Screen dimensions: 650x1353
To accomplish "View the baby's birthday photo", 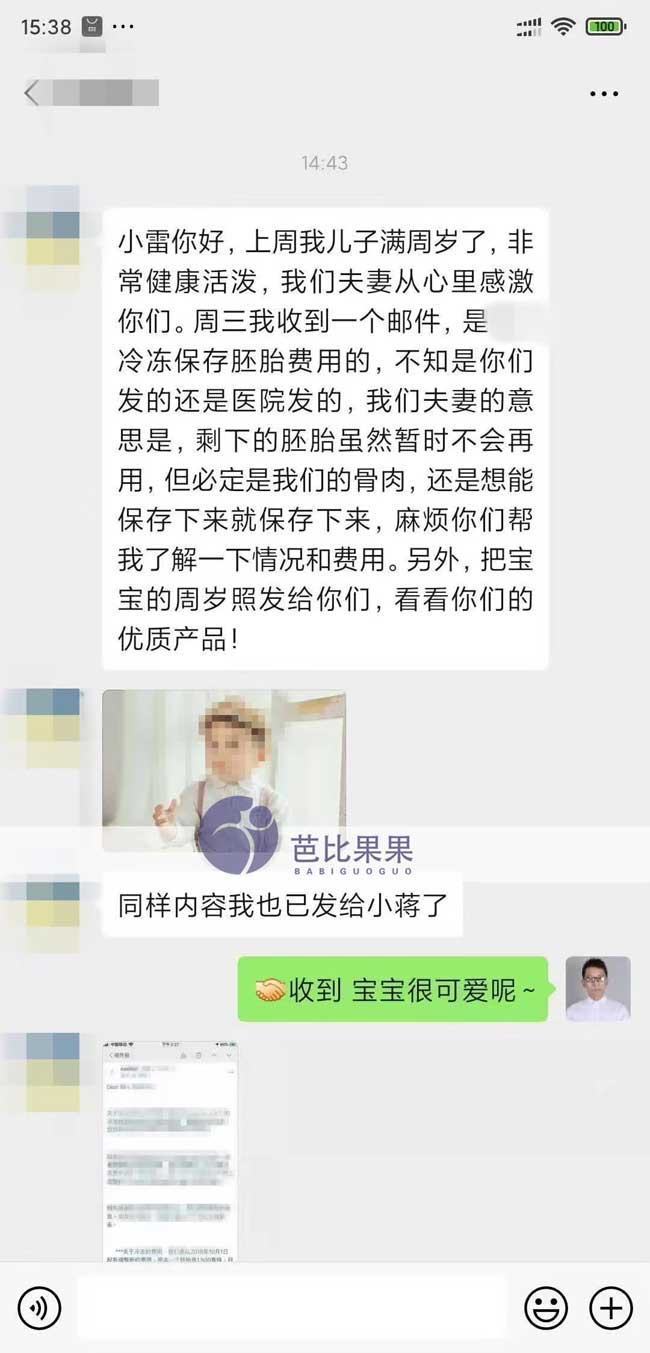I will (x=224, y=770).
